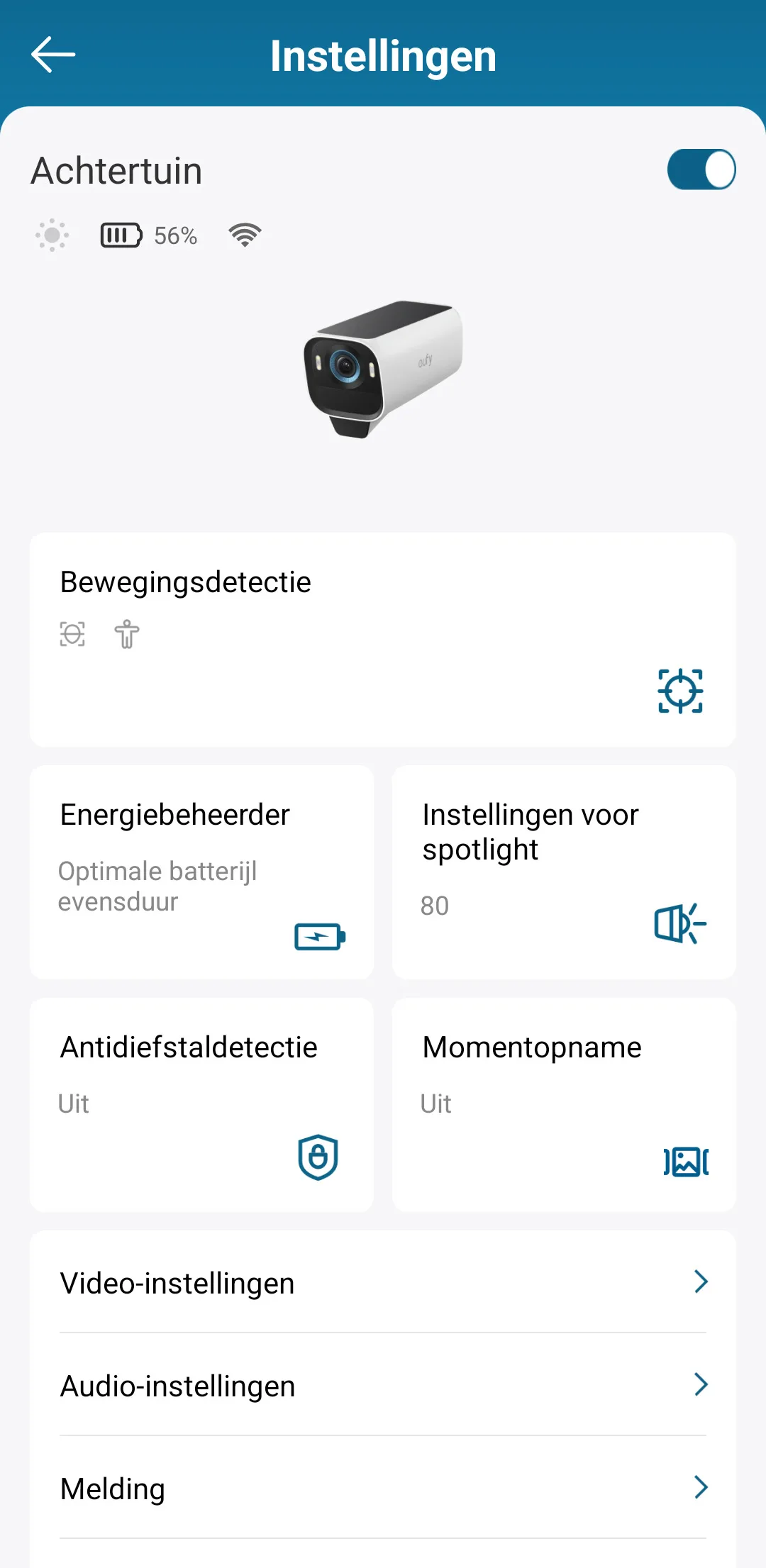Open the Energiebeheerder card
This screenshot has width=766, height=1568.
[201, 872]
